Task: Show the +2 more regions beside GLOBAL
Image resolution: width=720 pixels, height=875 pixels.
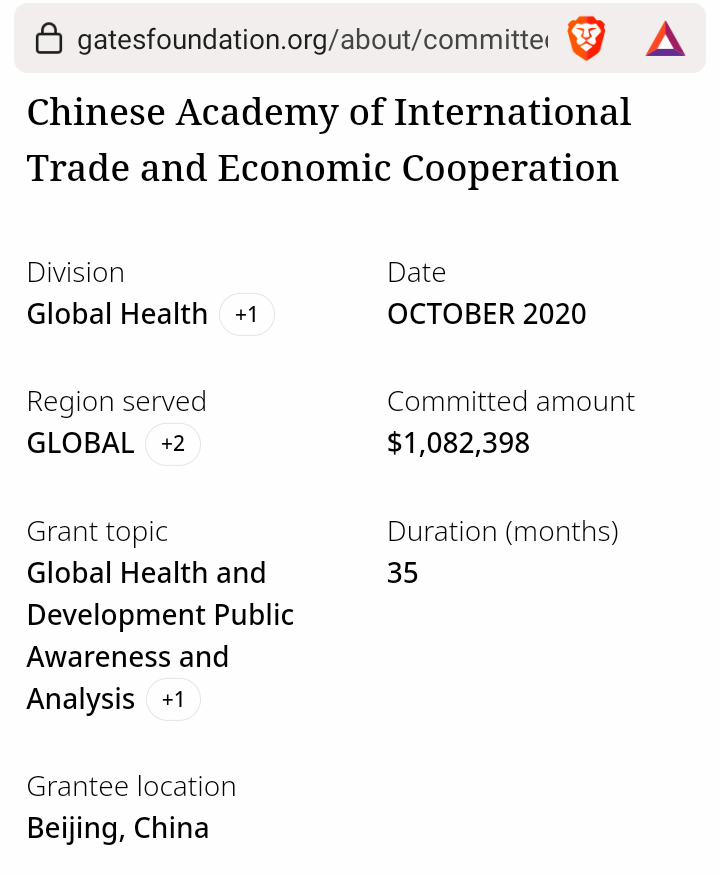Action: coord(173,444)
